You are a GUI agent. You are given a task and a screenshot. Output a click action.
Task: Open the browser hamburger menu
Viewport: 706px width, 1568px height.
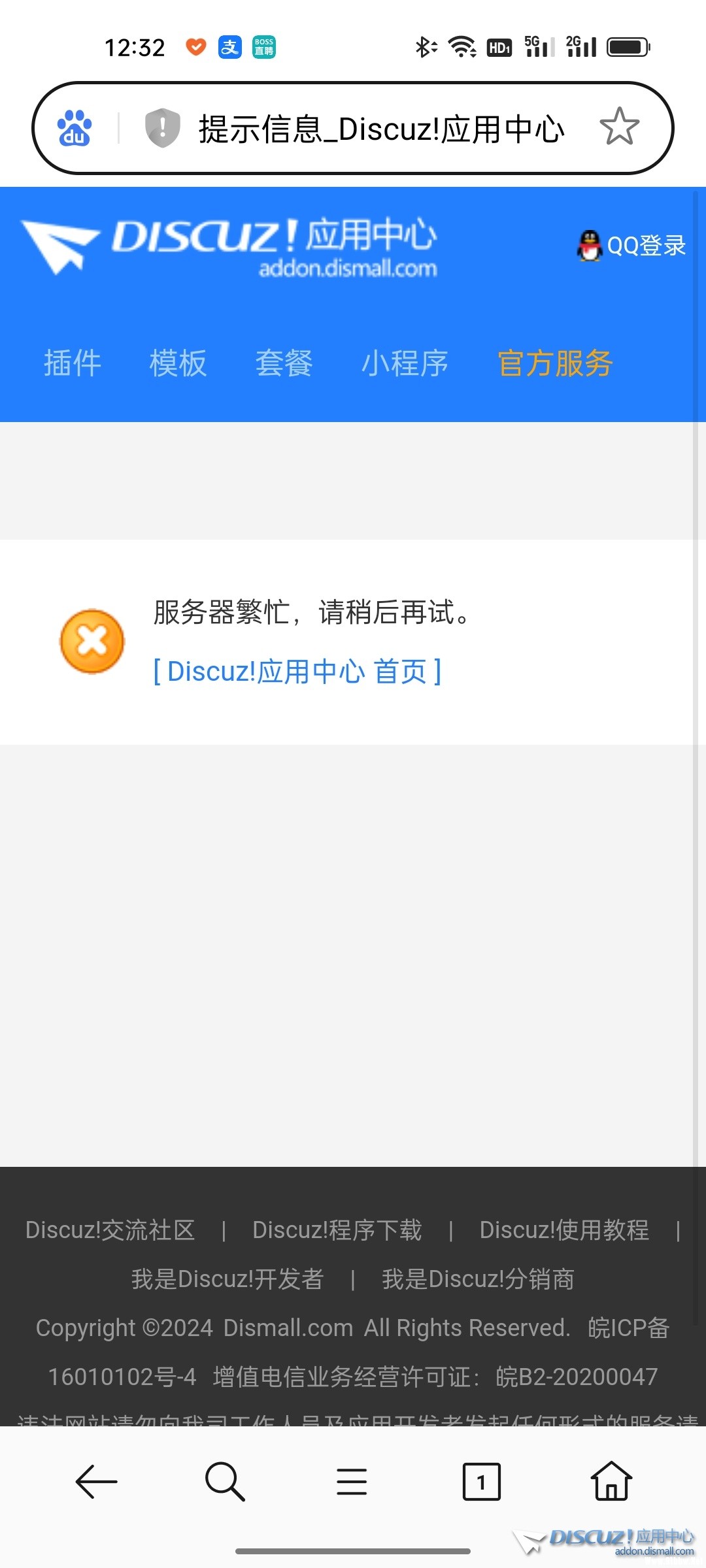tap(352, 1482)
